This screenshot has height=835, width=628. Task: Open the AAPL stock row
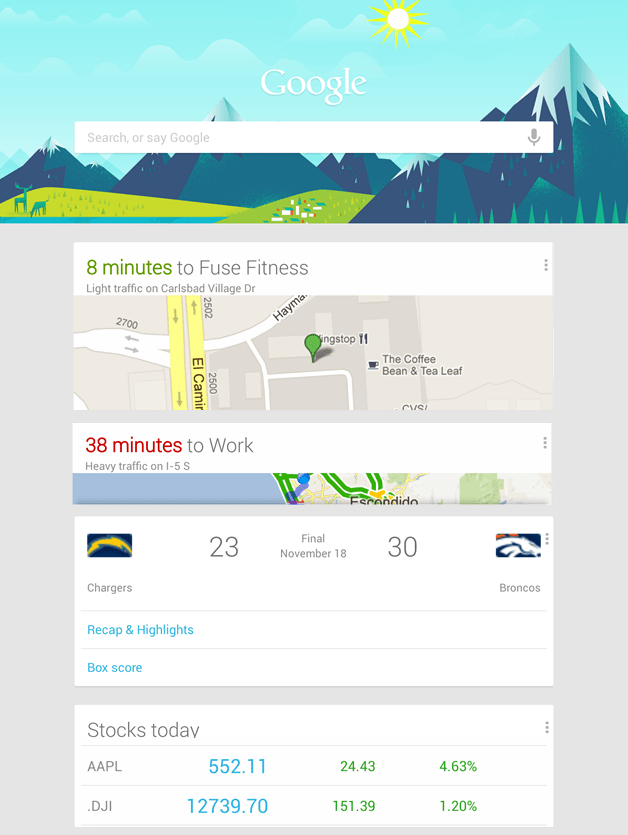313,767
